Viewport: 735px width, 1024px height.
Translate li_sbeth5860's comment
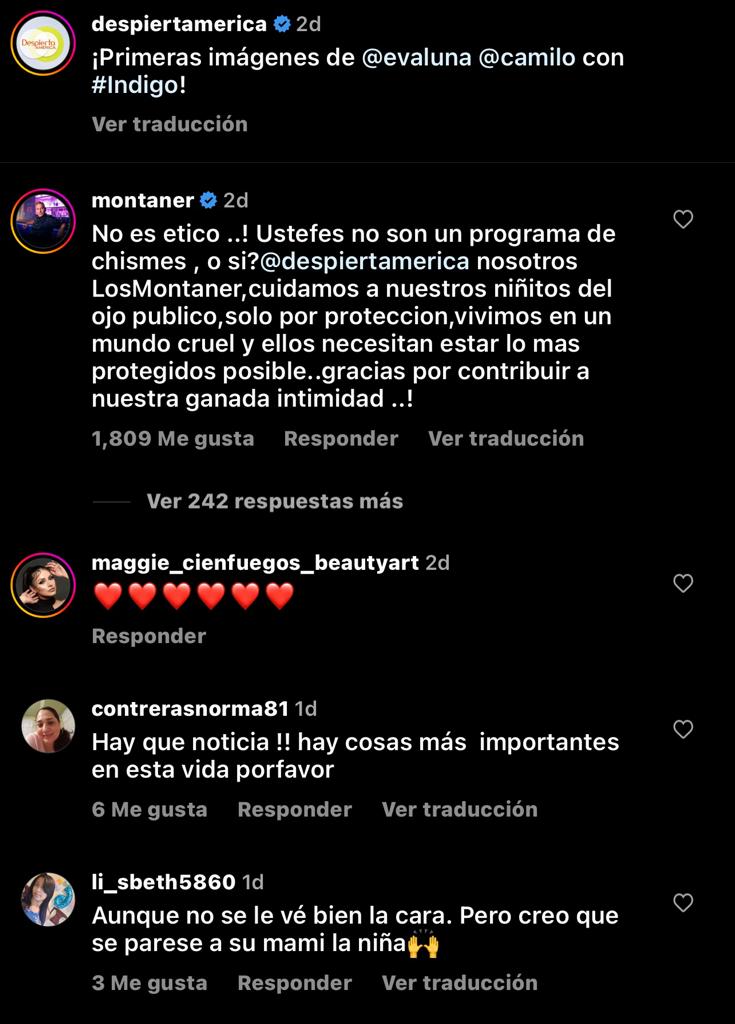(459, 983)
